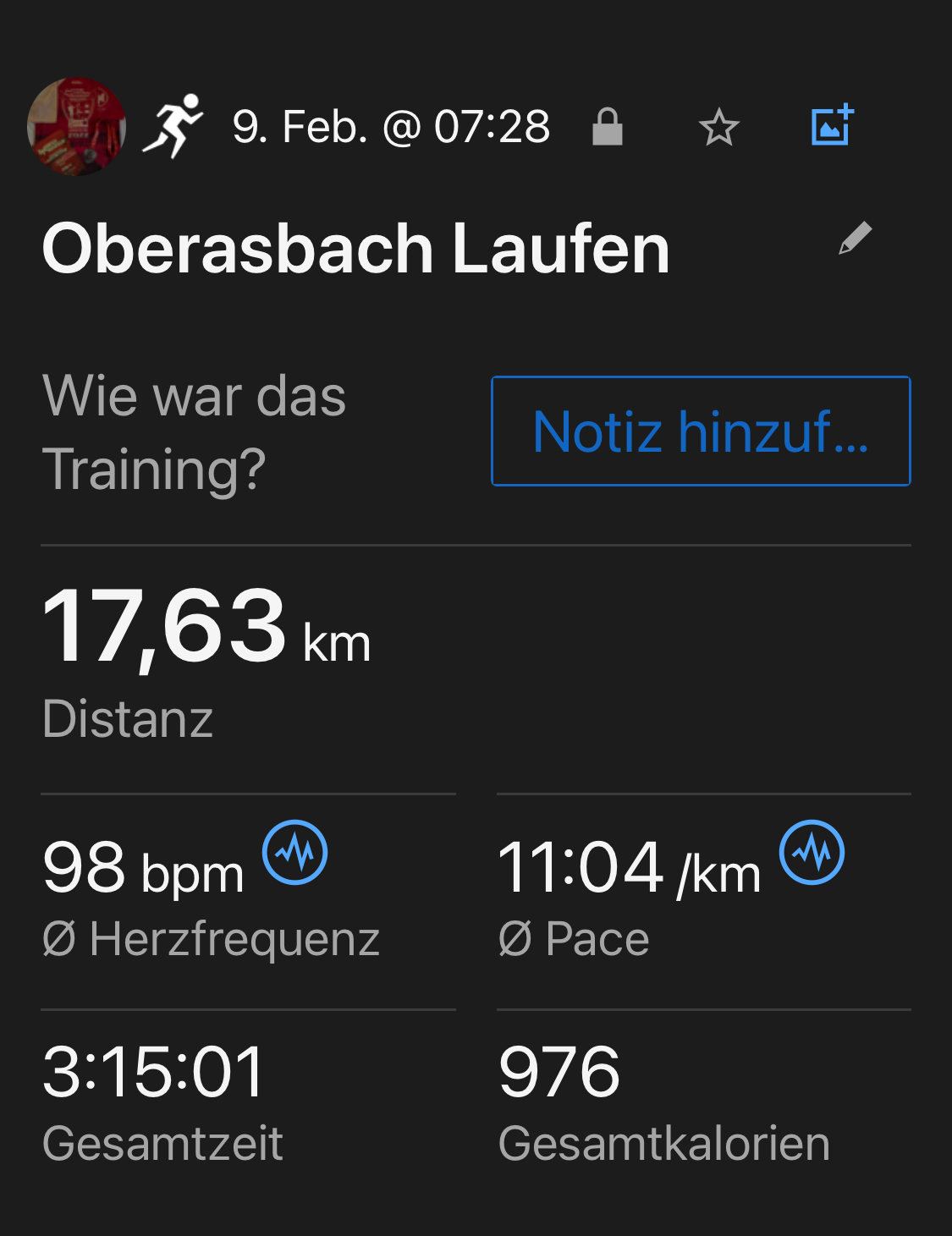Image resolution: width=952 pixels, height=1236 pixels.
Task: Mark activity as favorite with star
Action: [x=718, y=128]
